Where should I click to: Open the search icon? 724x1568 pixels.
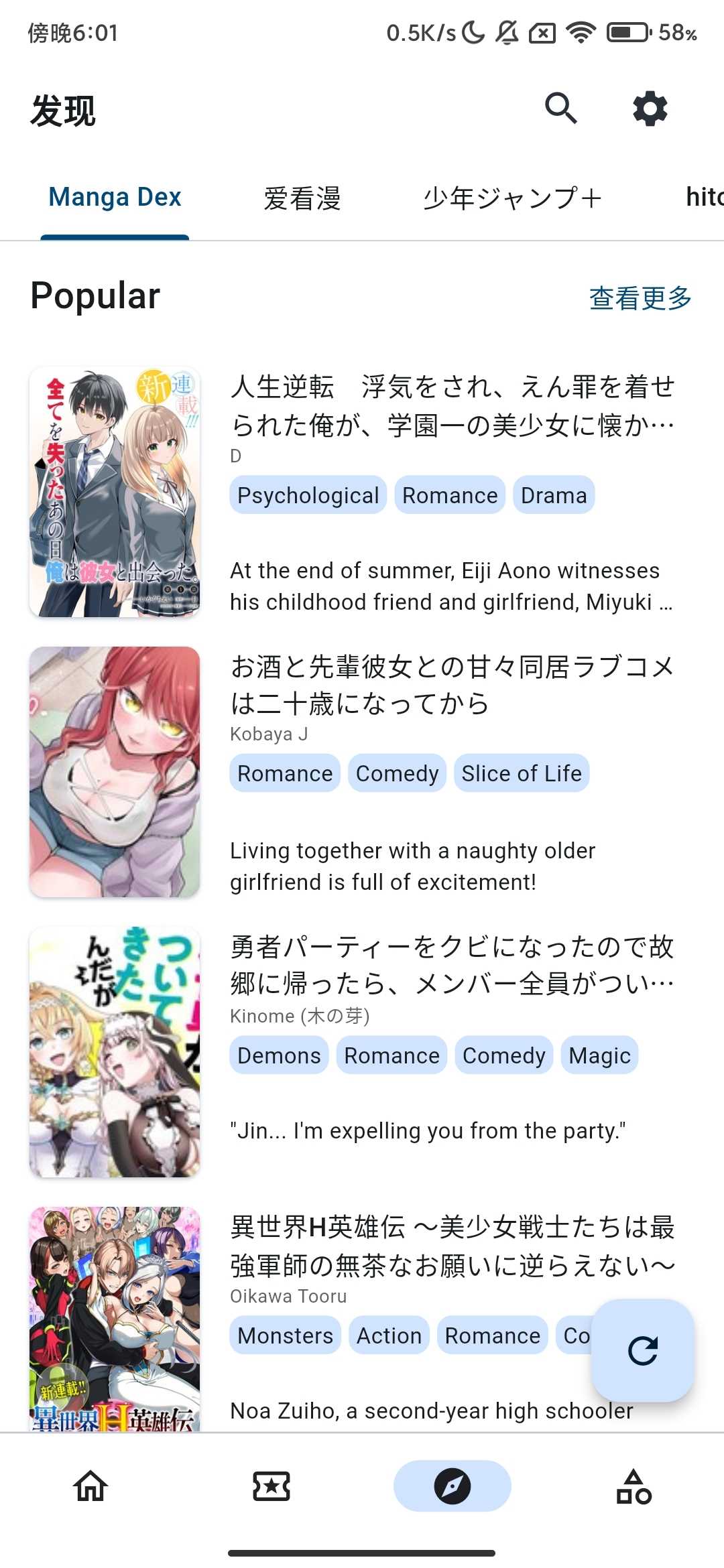(x=561, y=109)
